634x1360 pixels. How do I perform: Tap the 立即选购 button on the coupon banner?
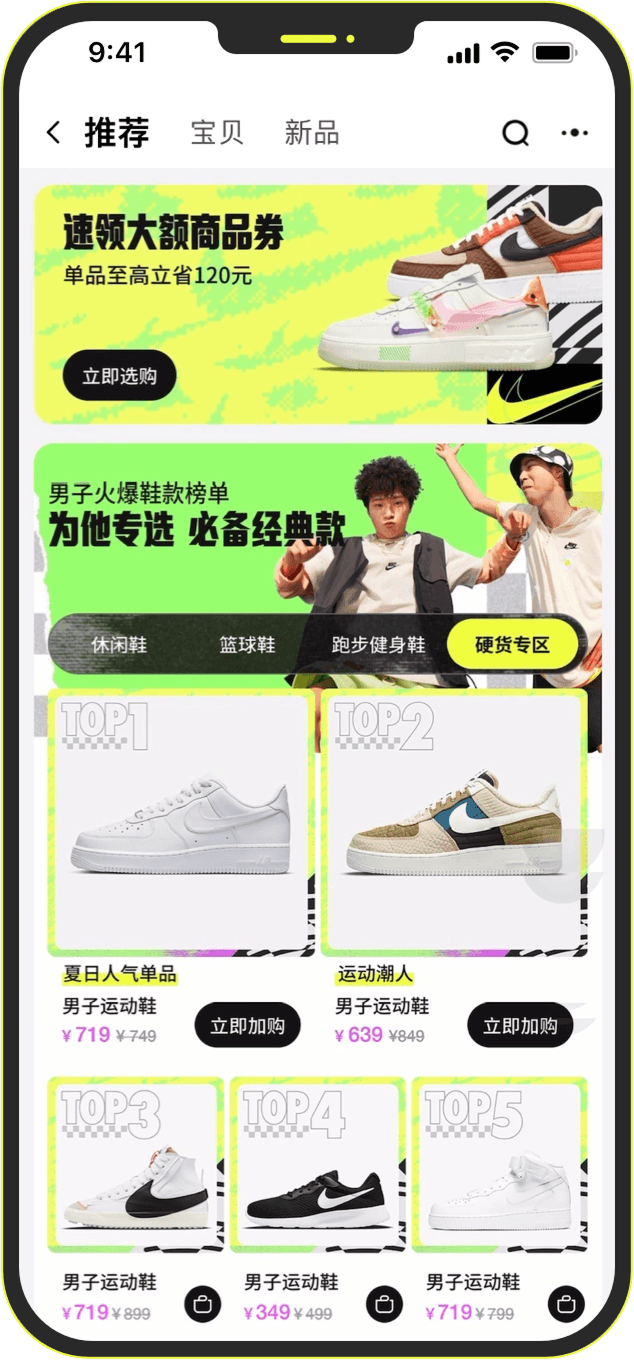click(120, 376)
